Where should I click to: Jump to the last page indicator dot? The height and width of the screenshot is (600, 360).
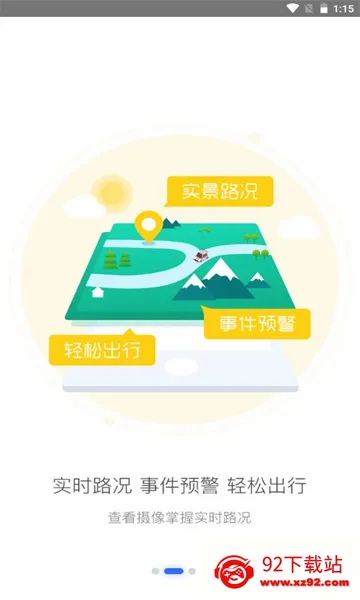pyautogui.click(x=192, y=571)
